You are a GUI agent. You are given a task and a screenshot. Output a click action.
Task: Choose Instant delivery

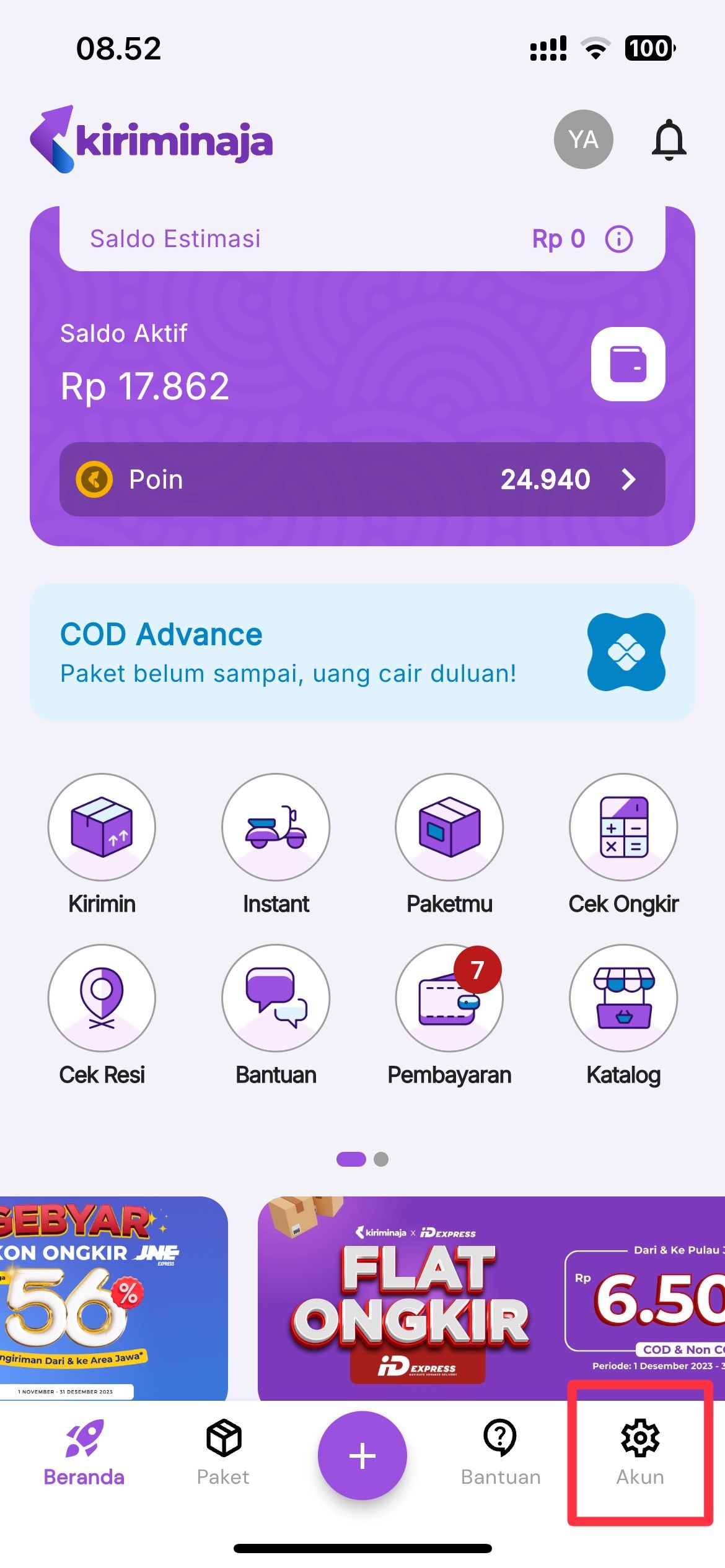[276, 827]
